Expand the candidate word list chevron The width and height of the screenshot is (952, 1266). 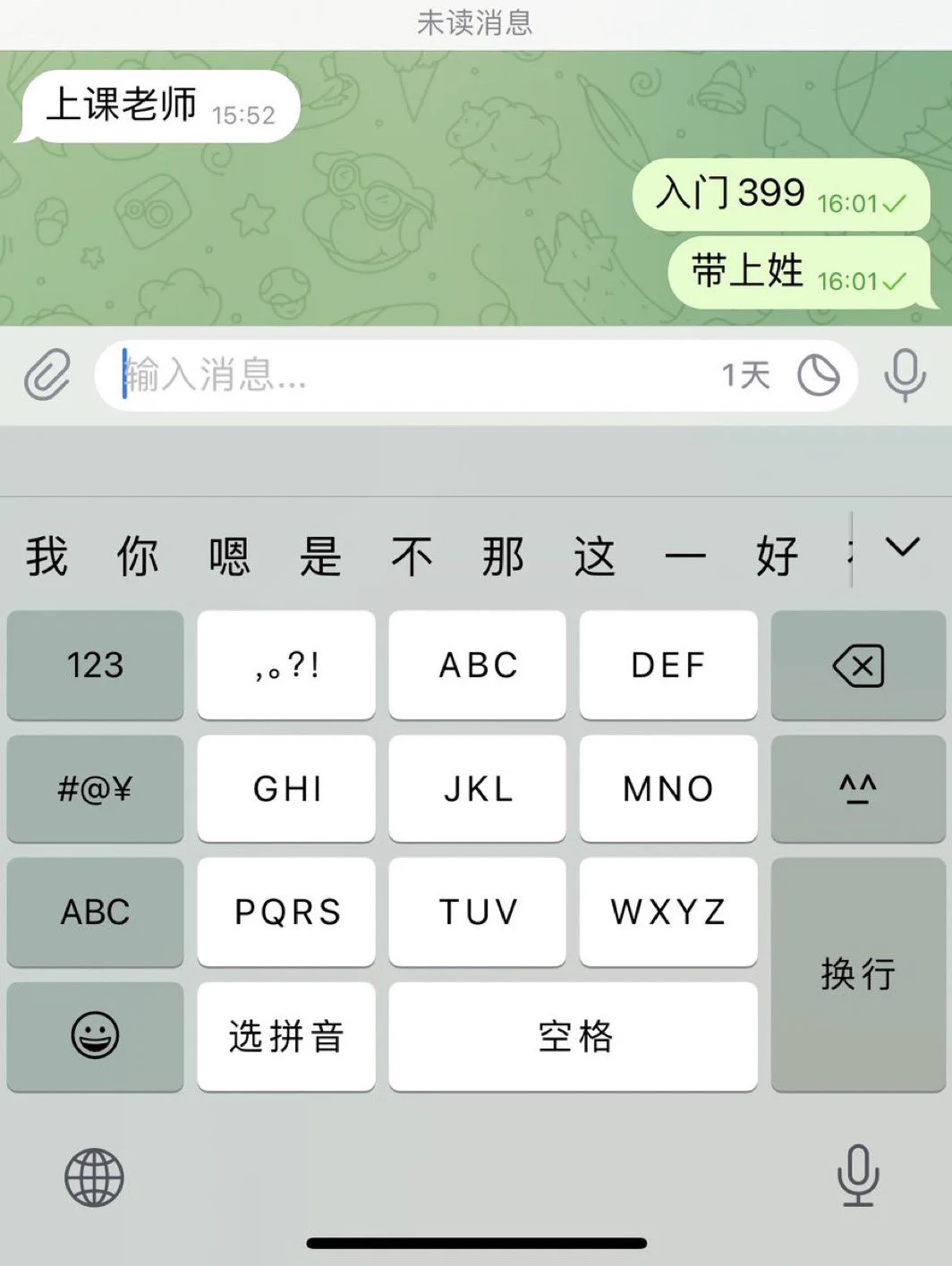click(x=902, y=547)
